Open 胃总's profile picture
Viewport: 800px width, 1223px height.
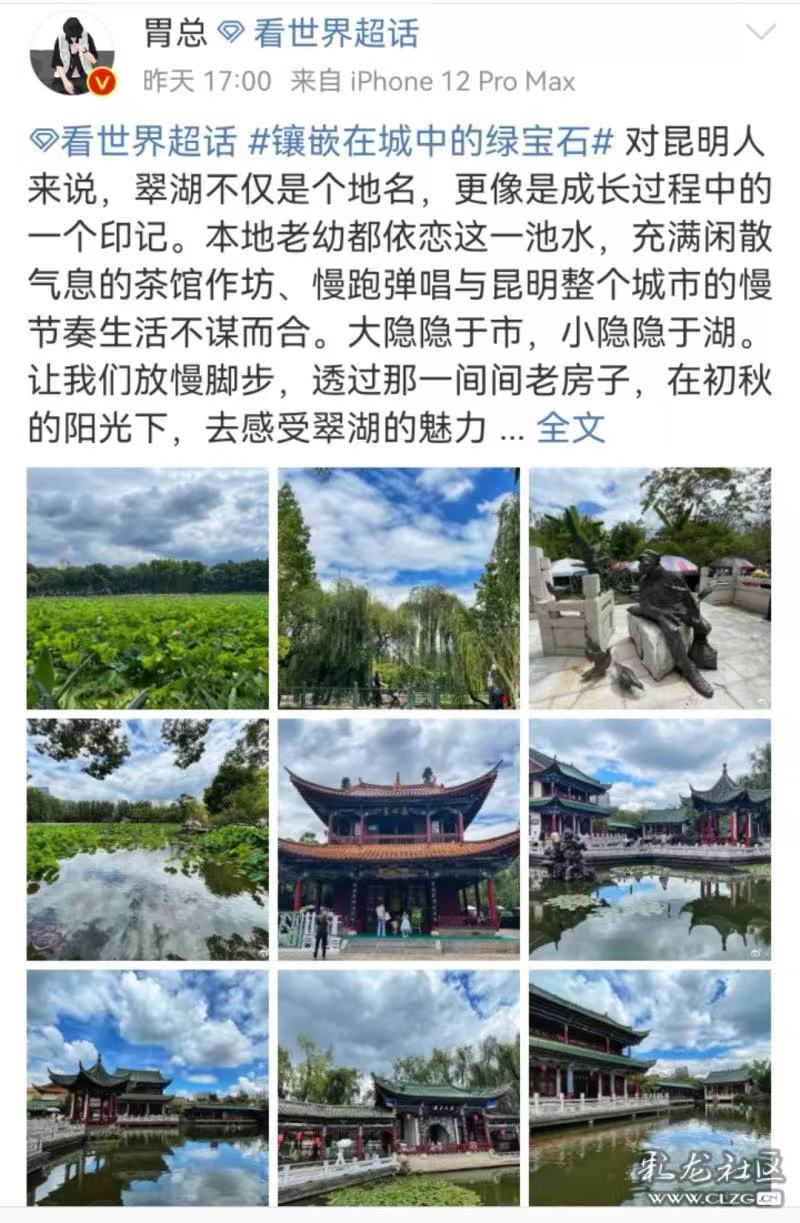(x=72, y=55)
